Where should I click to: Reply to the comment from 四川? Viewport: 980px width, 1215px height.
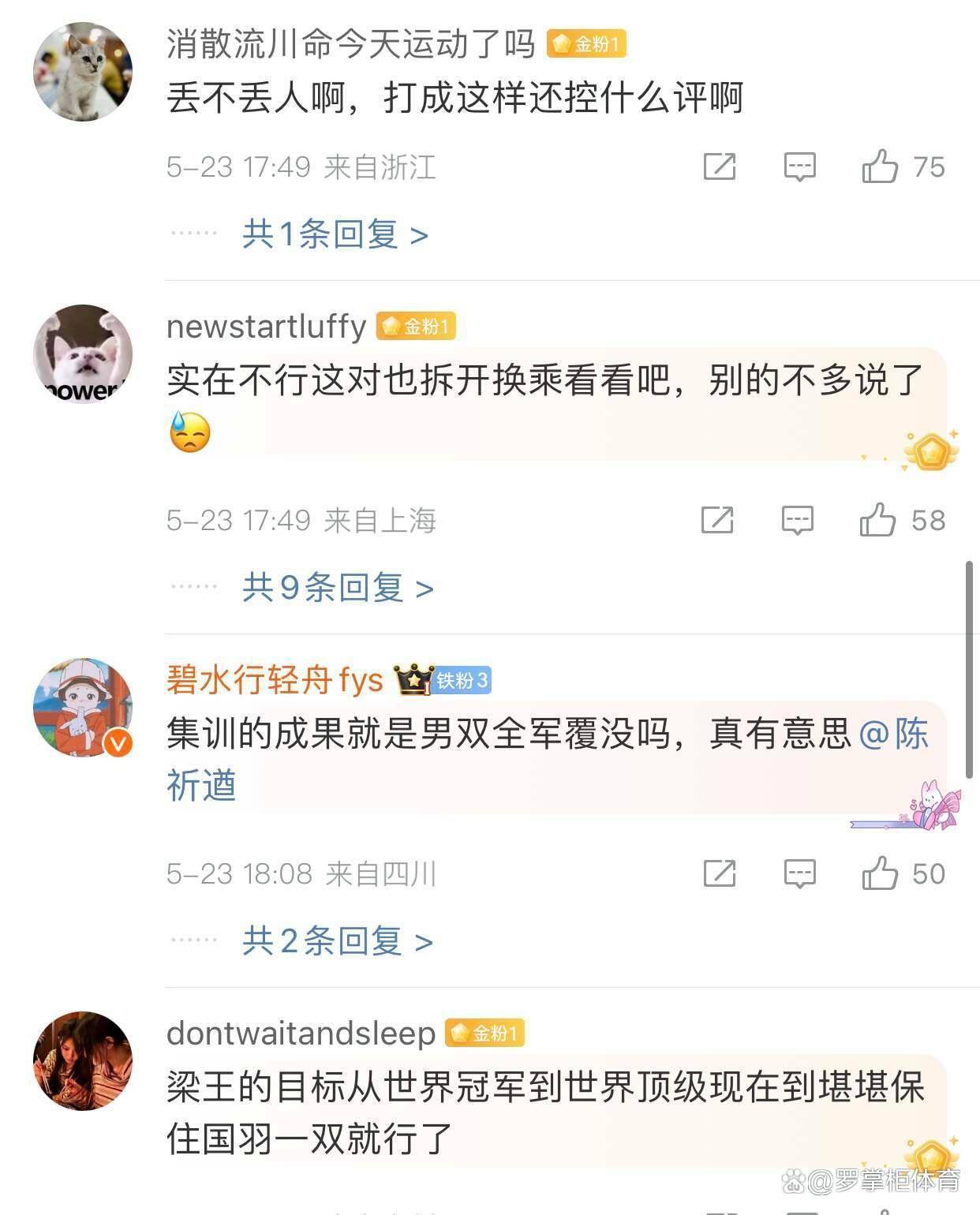(799, 873)
